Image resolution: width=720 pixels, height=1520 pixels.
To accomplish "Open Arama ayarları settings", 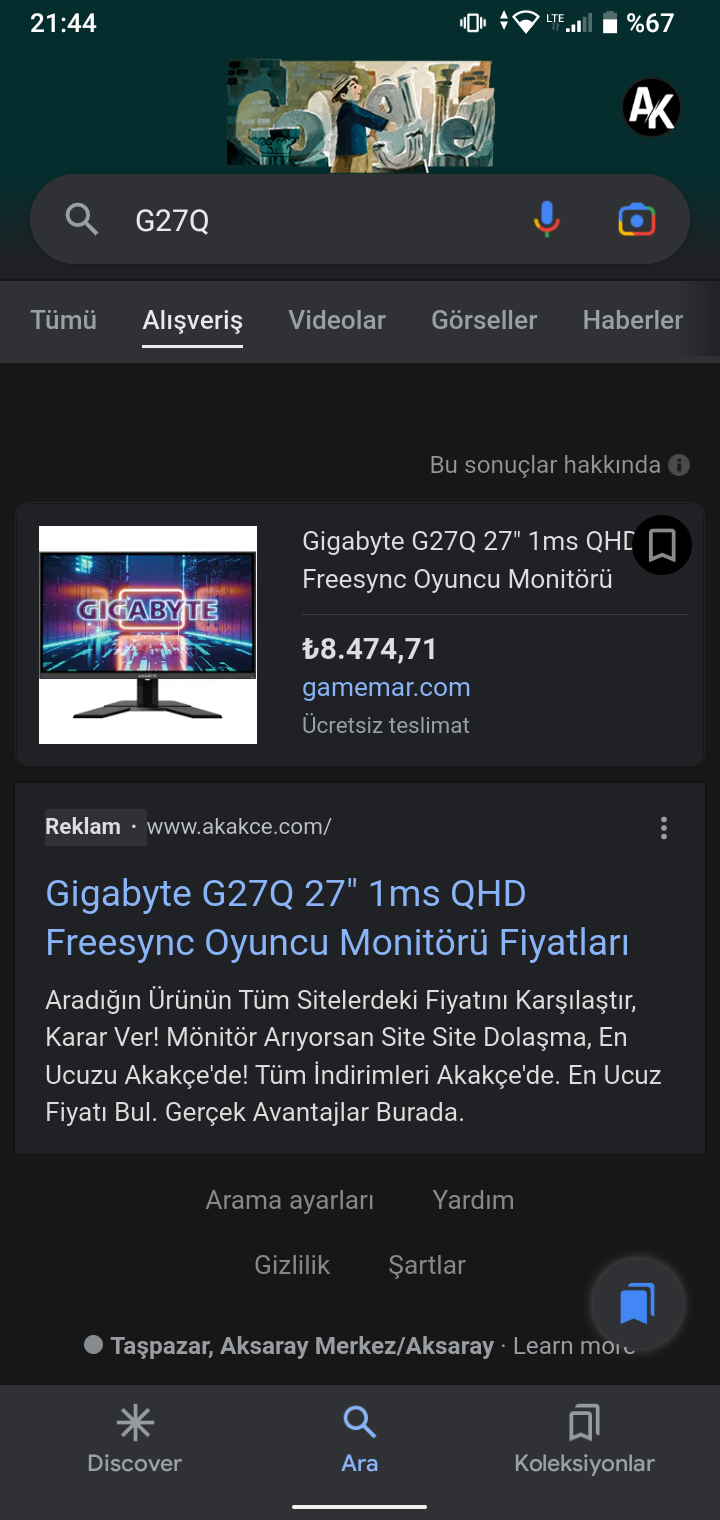I will click(x=290, y=1199).
